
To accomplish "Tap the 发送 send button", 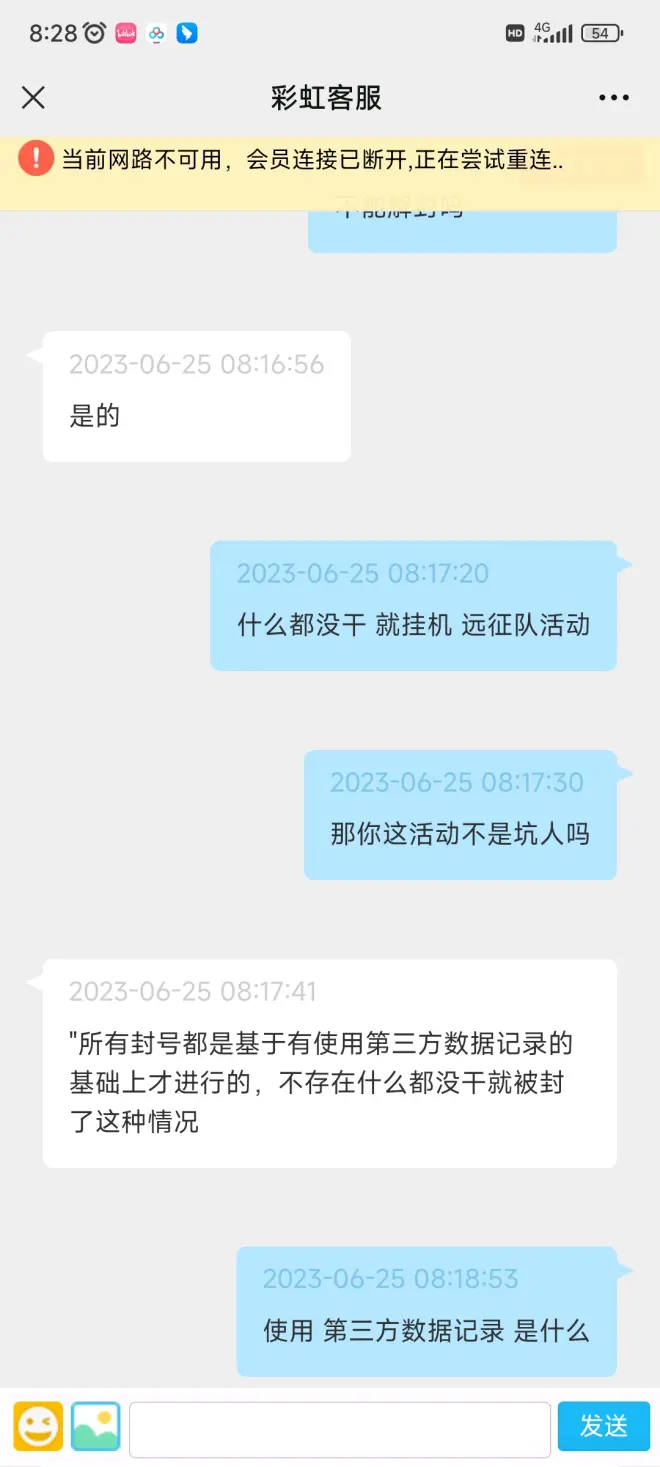I will [x=603, y=1426].
